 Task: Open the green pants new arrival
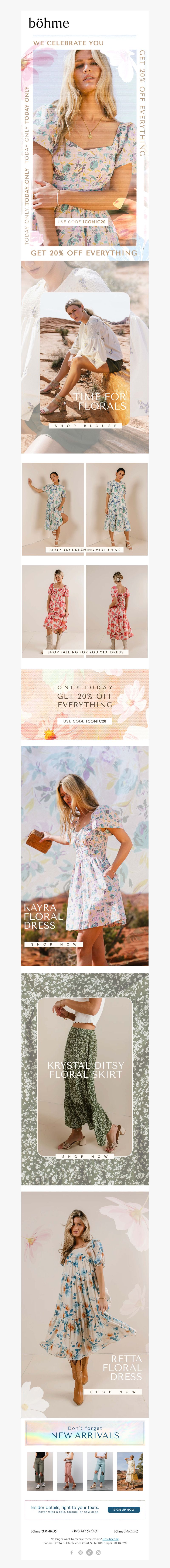pos(40,1471)
